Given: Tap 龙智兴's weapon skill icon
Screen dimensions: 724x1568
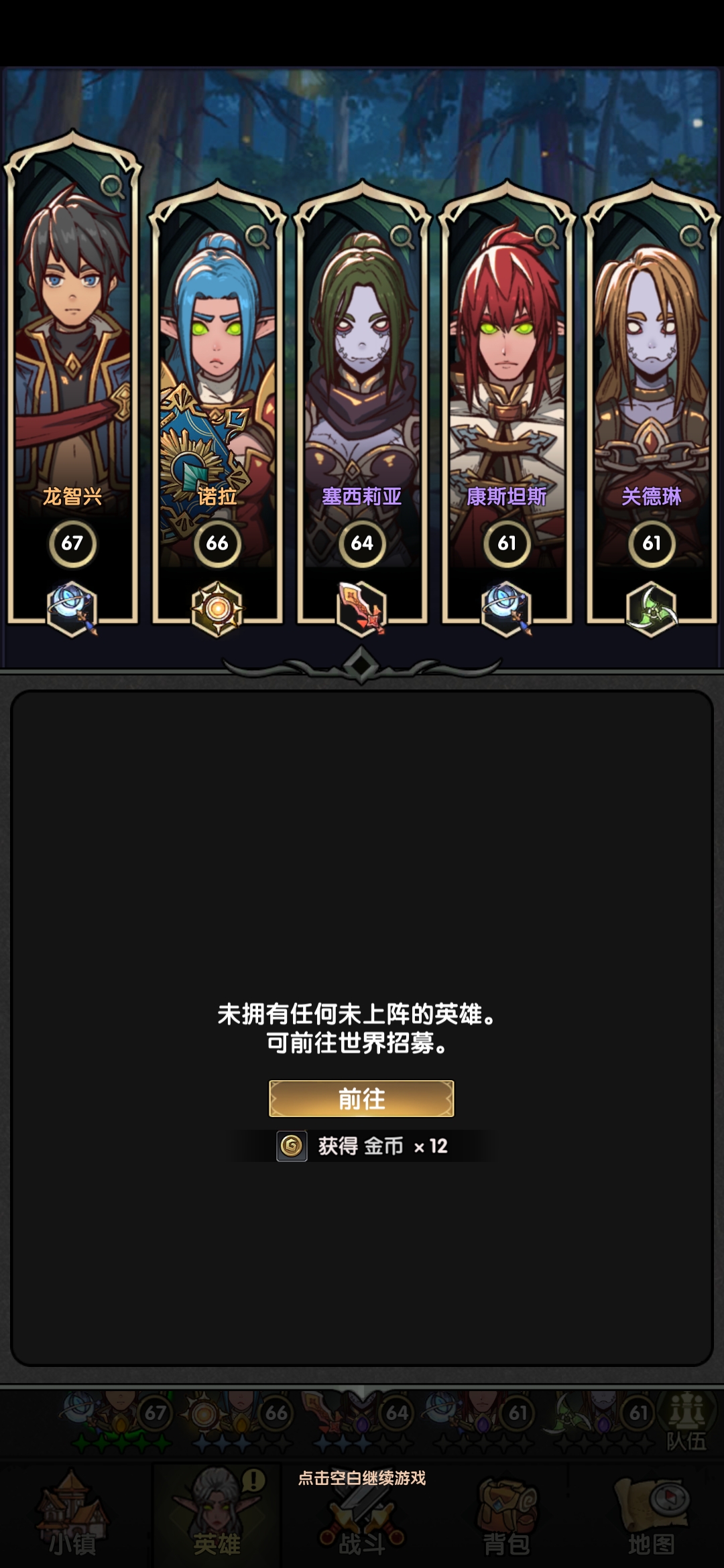Looking at the screenshot, I should click(72, 608).
